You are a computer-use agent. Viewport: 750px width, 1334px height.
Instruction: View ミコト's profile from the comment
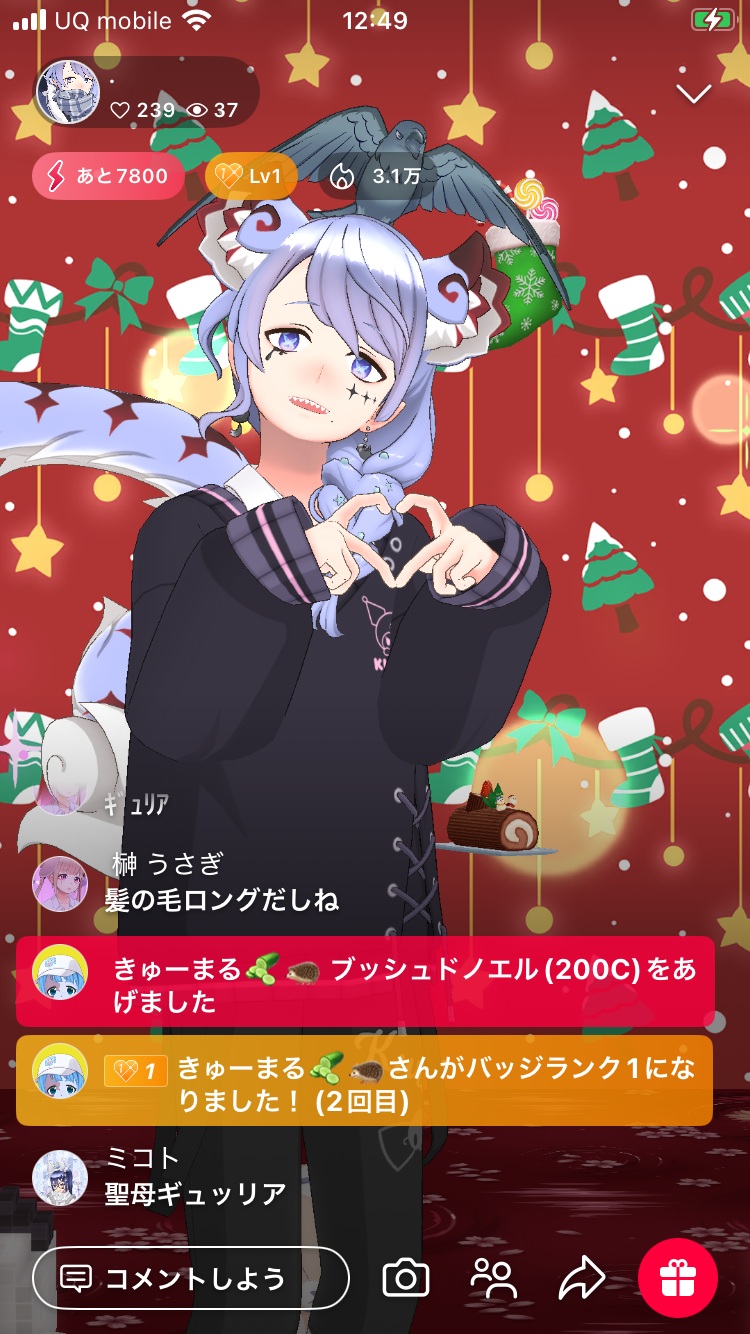60,1177
